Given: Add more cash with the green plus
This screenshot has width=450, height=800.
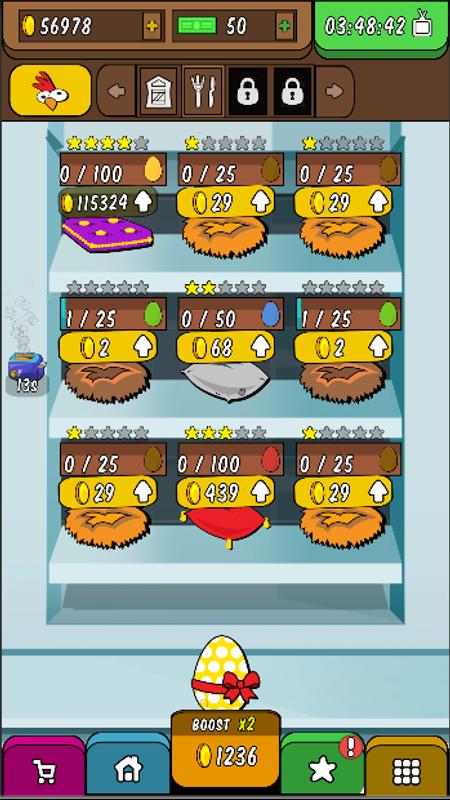Looking at the screenshot, I should coord(285,26).
